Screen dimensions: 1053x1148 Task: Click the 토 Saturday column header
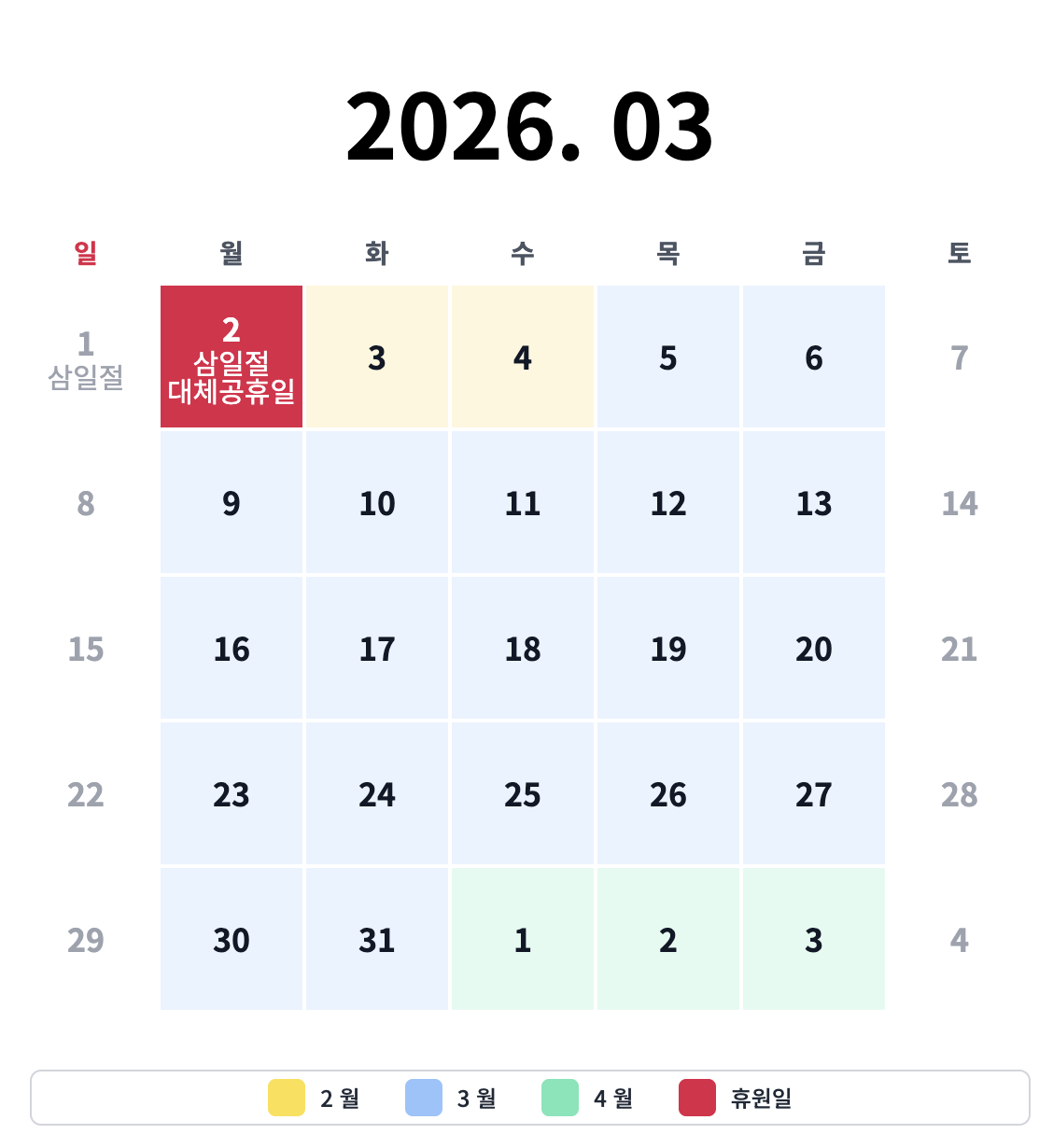(959, 252)
